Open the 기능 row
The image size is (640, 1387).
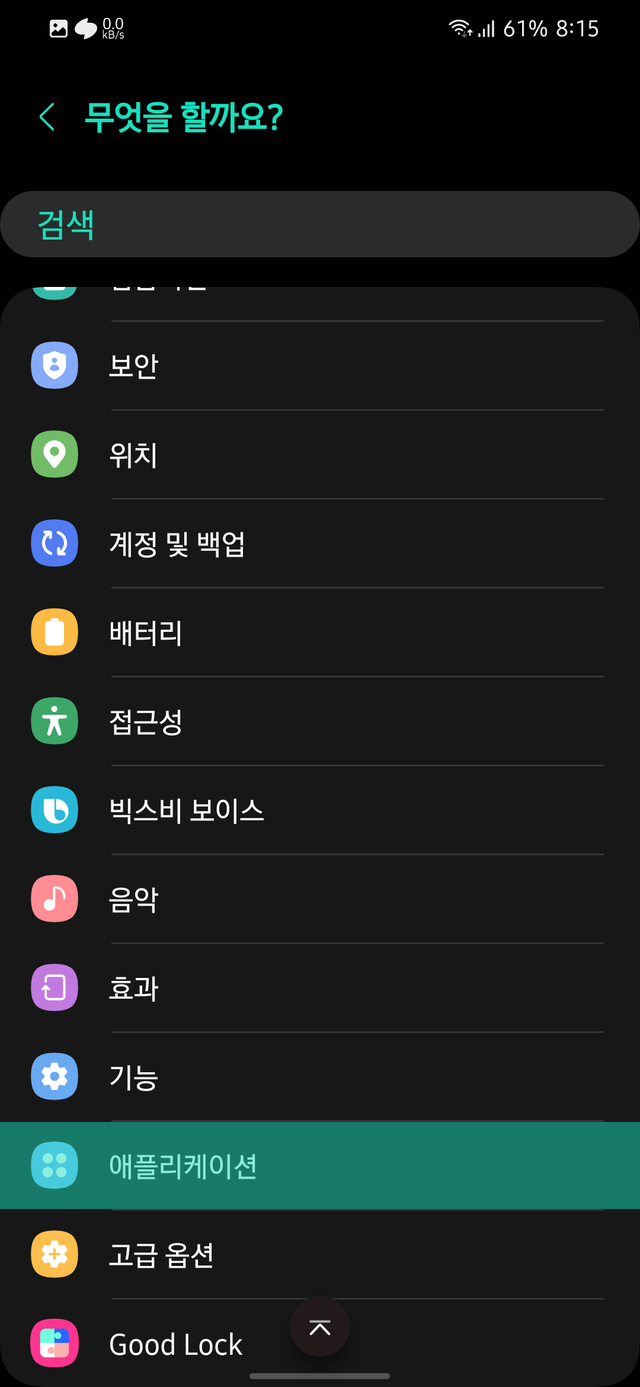320,1077
